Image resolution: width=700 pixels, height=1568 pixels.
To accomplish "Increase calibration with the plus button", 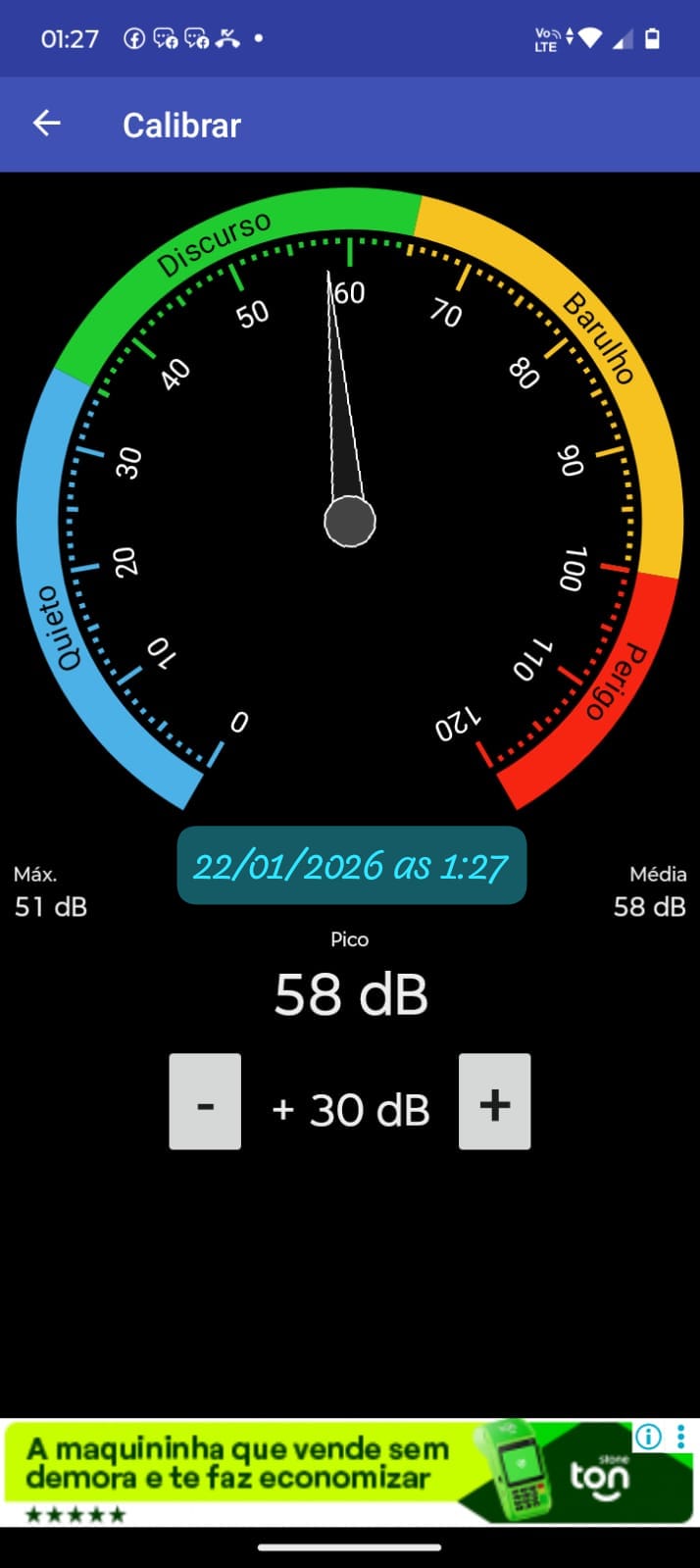I will 495,1101.
